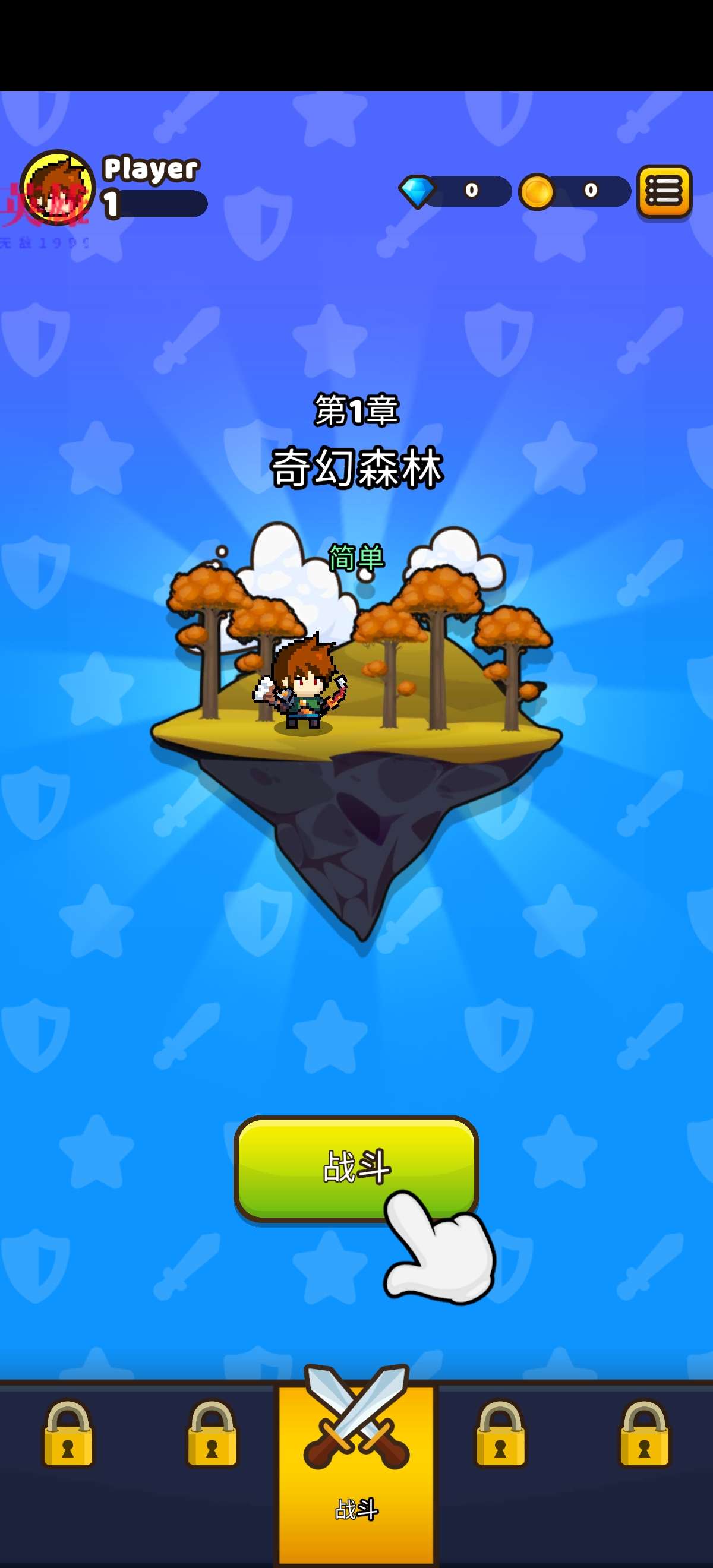Select the 战斗 tab in the bottom bar

point(356,1468)
